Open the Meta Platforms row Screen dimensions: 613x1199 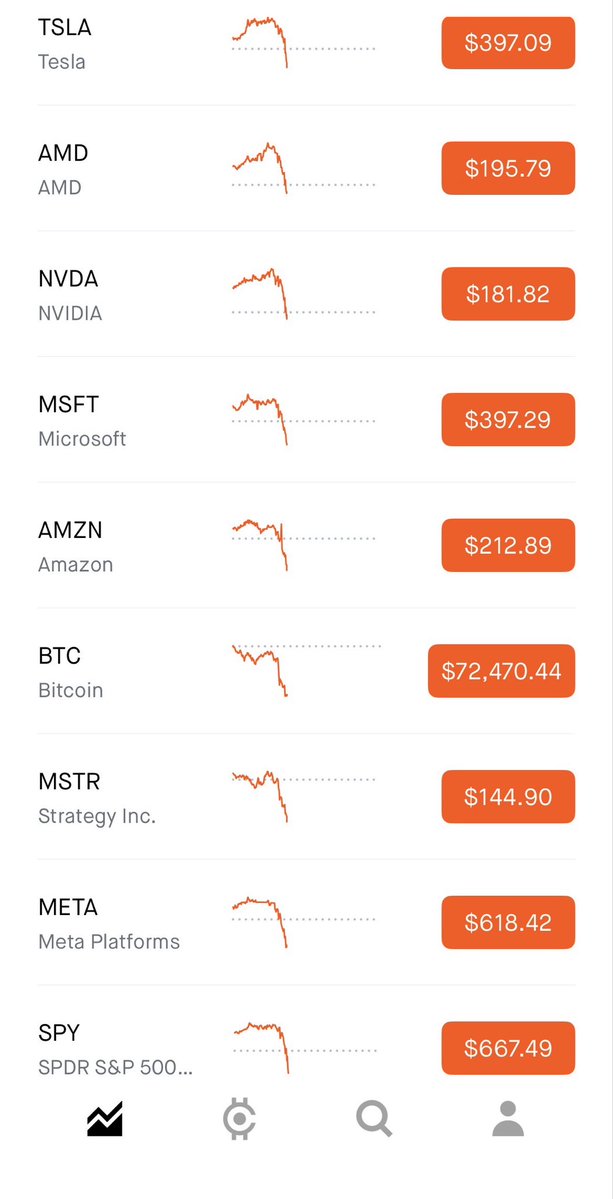point(109,923)
